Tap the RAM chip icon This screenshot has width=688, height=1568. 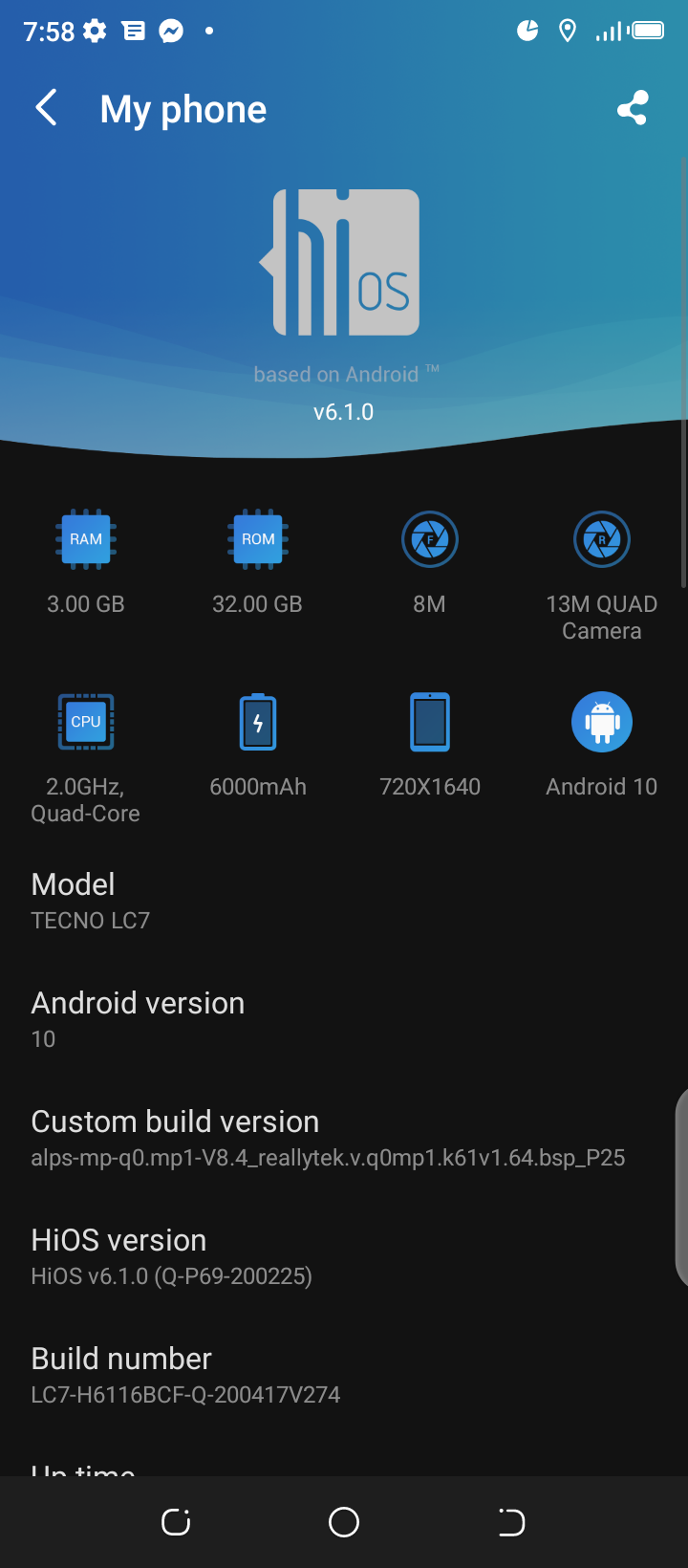coord(85,538)
